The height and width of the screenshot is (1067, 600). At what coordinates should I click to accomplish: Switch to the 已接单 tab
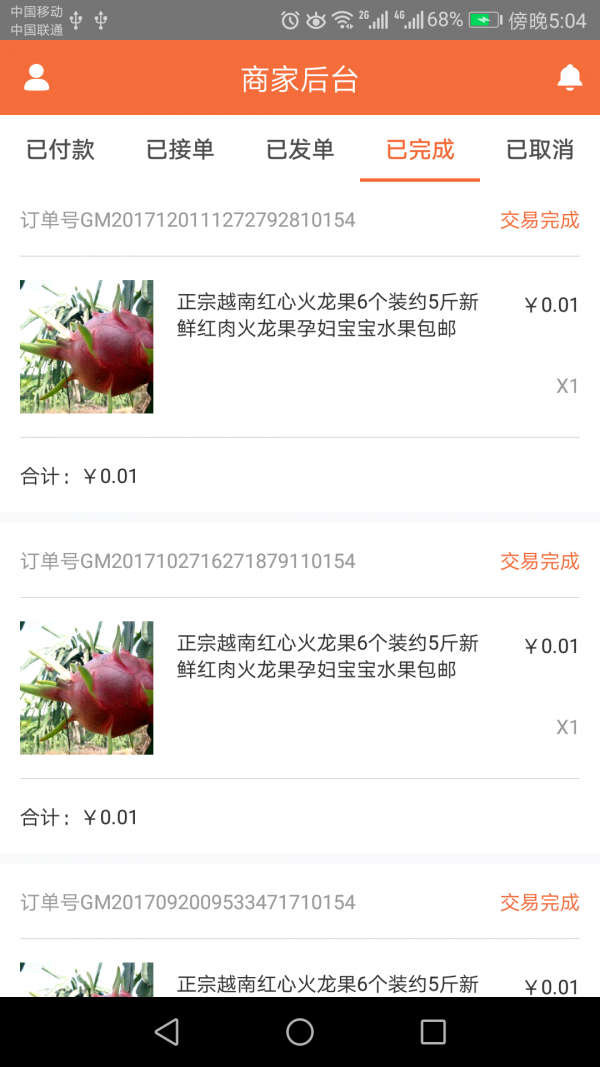coord(180,150)
